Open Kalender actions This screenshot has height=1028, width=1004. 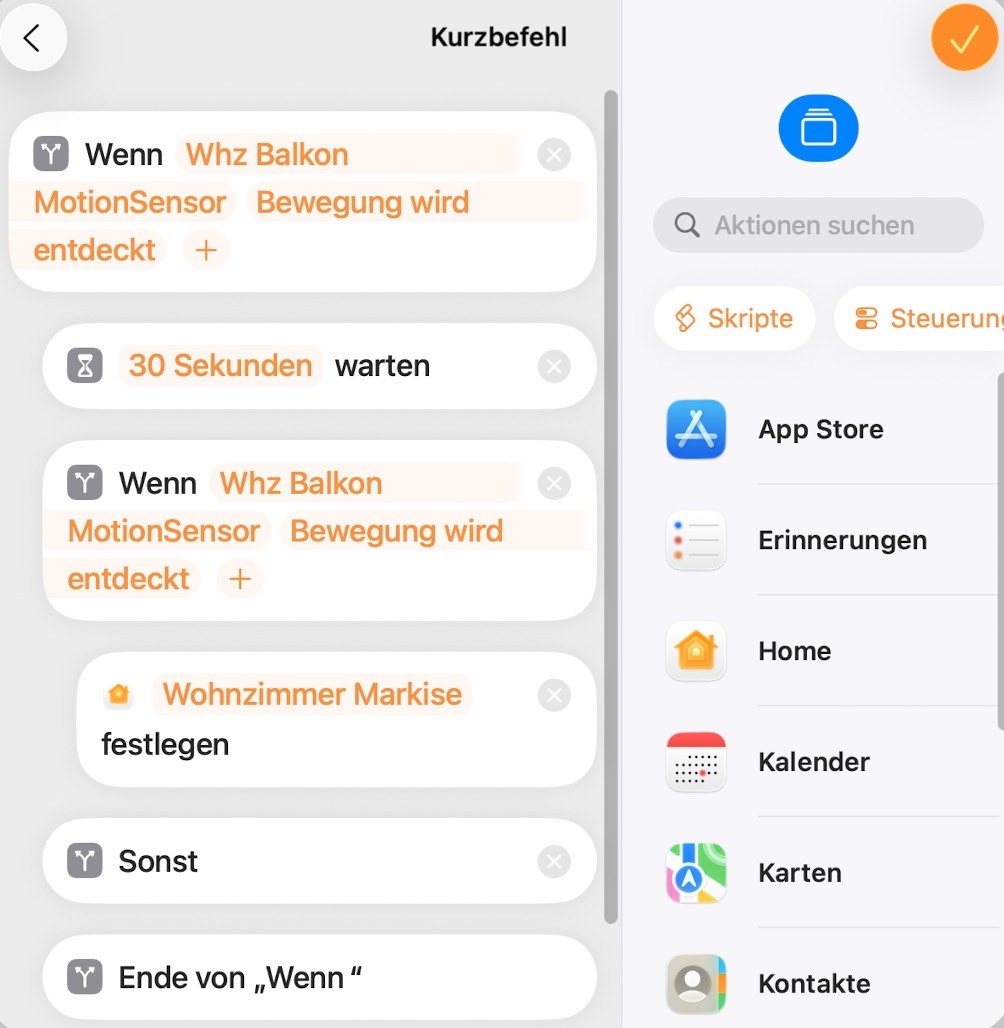[x=814, y=762]
